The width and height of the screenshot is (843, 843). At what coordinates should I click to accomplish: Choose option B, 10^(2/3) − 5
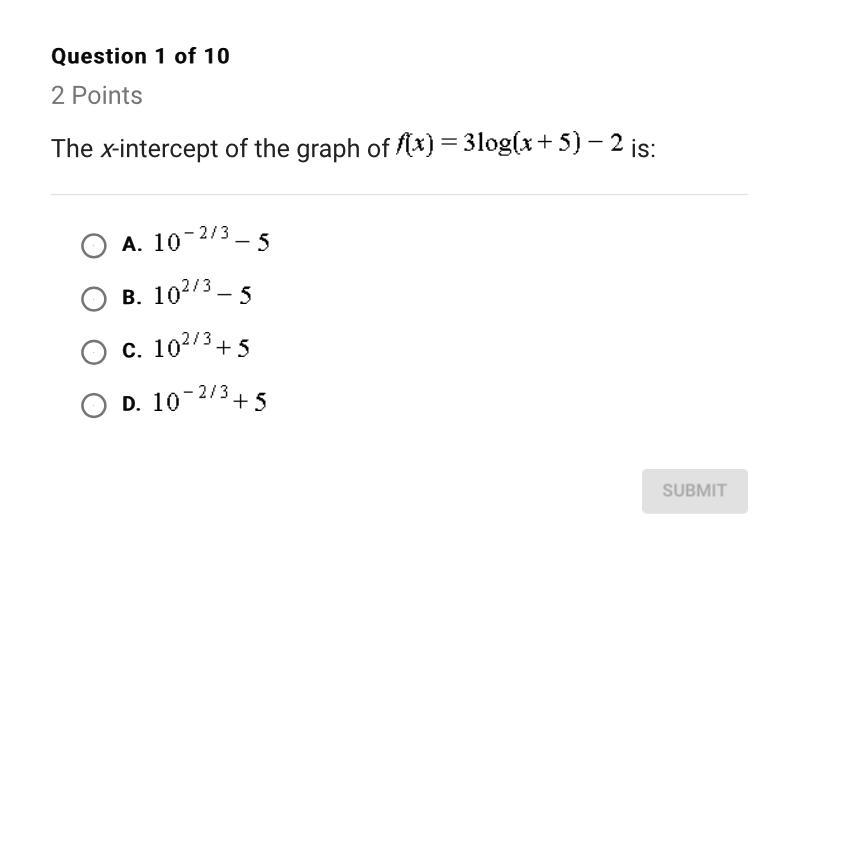point(94,299)
